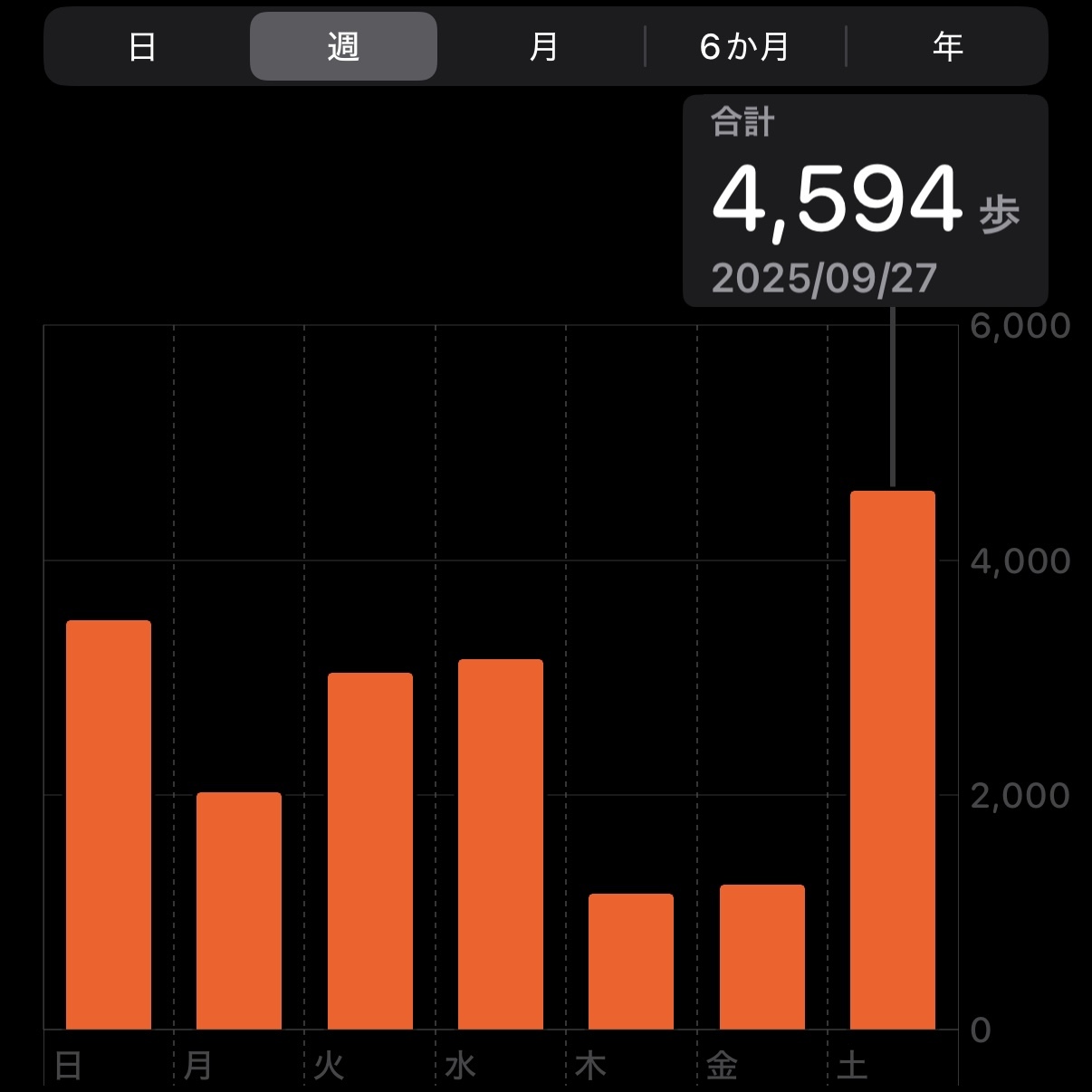The height and width of the screenshot is (1092, 1092).
Task: Switch to the 日 (day) view
Action: (x=142, y=46)
